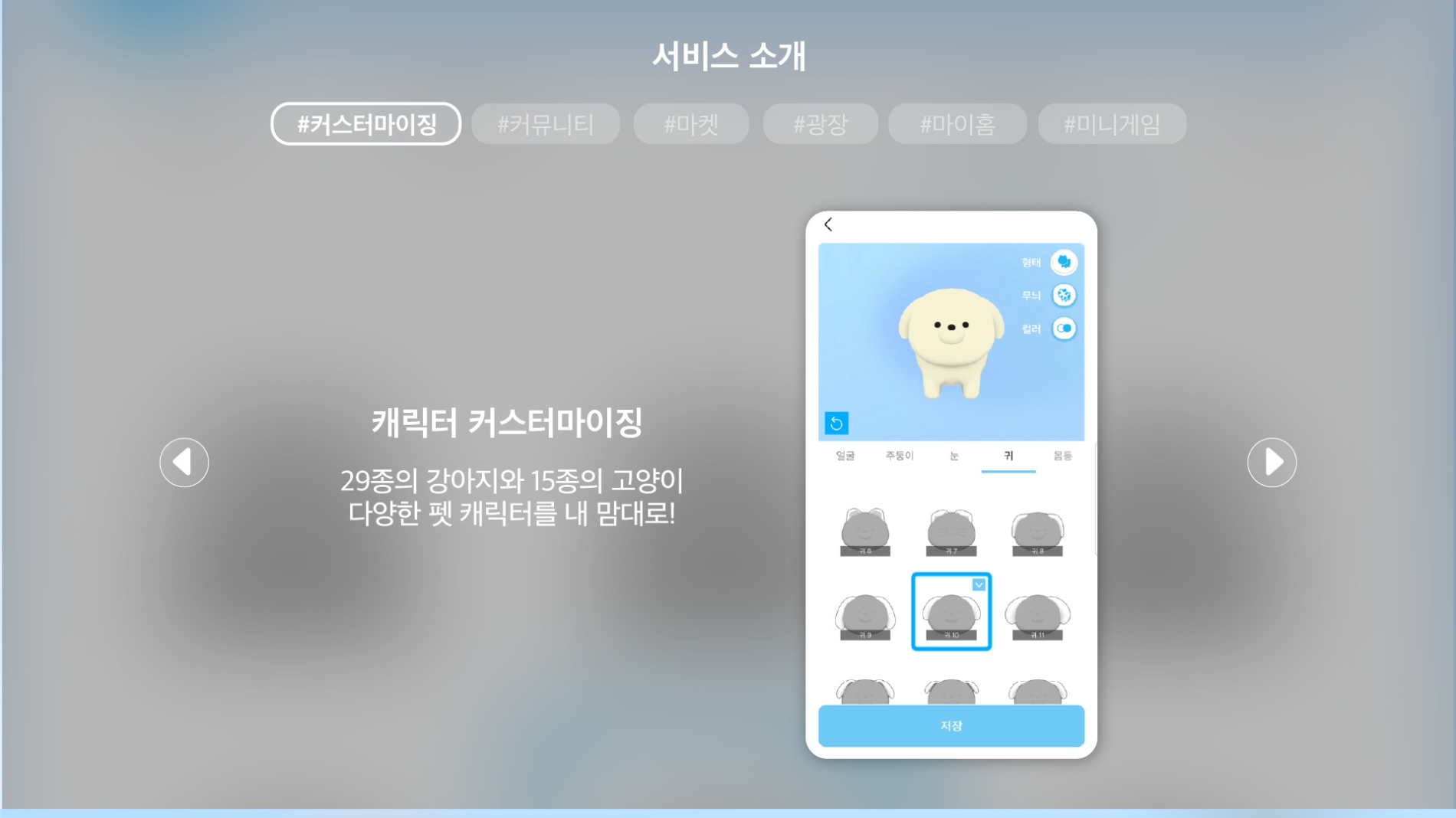Switch to the #커뮤니티 chip
The width and height of the screenshot is (1456, 818).
pos(545,124)
